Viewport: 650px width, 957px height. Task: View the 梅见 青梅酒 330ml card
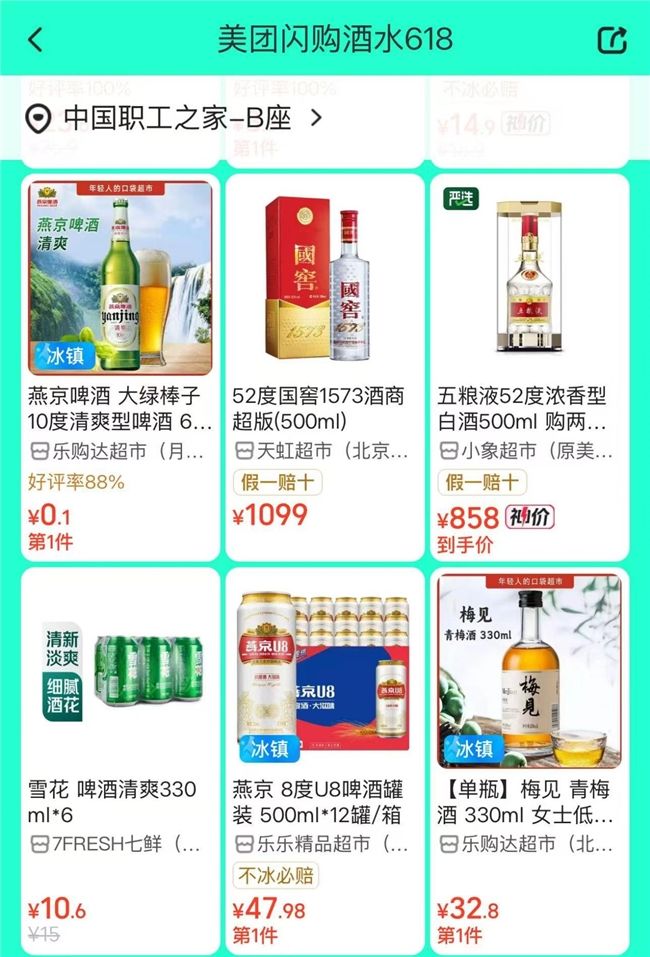(528, 760)
